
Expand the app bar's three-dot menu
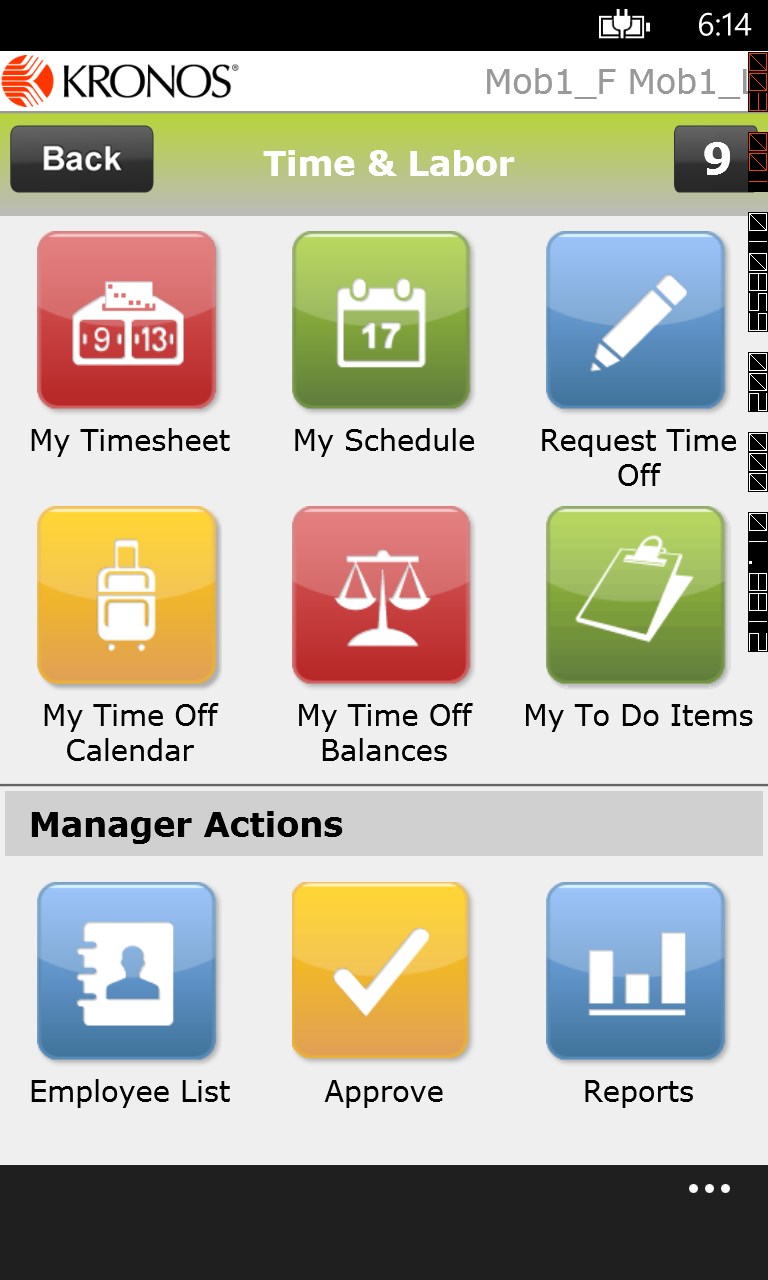pyautogui.click(x=709, y=1189)
